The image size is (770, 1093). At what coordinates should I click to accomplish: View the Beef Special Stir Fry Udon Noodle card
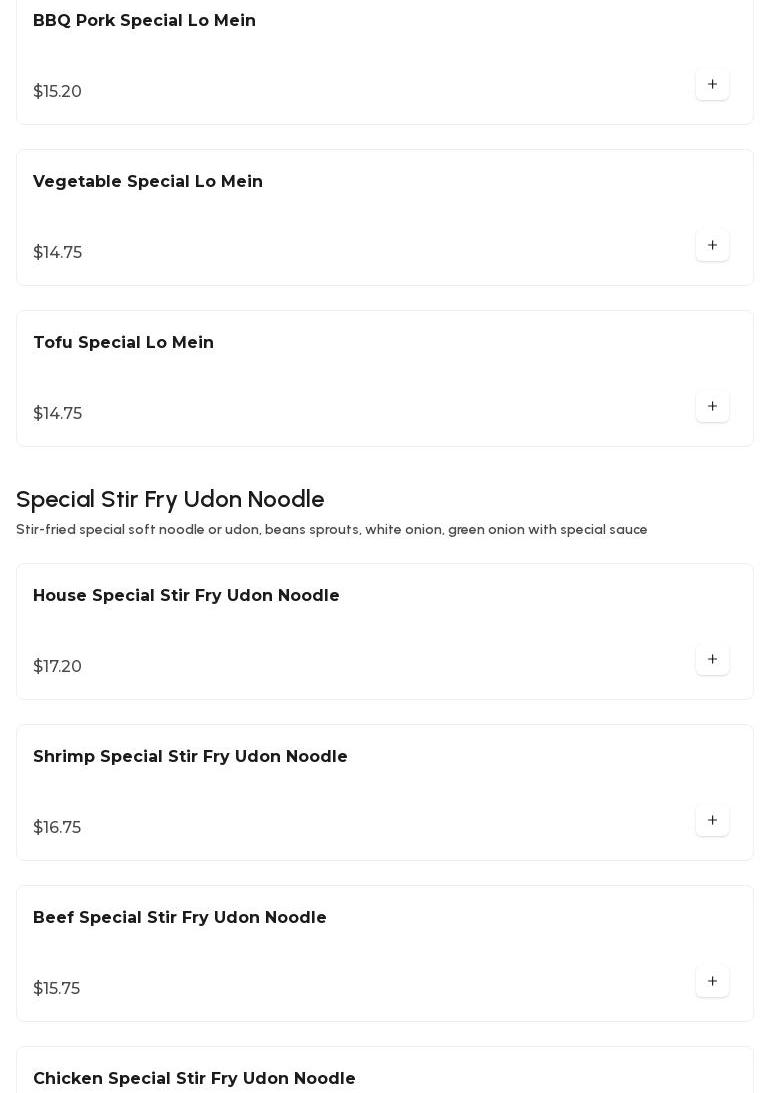coord(180,918)
